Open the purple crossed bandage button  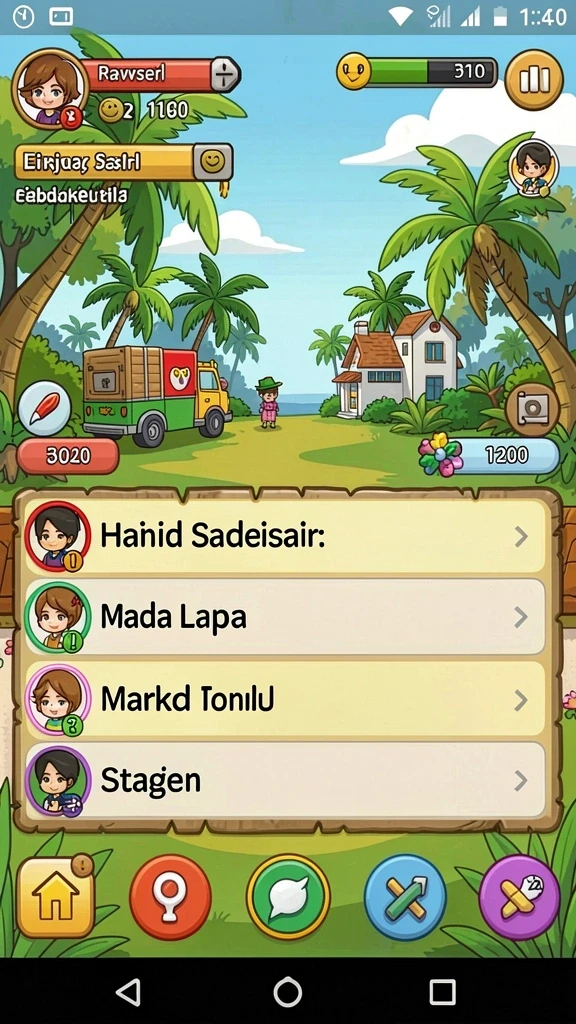click(x=520, y=897)
